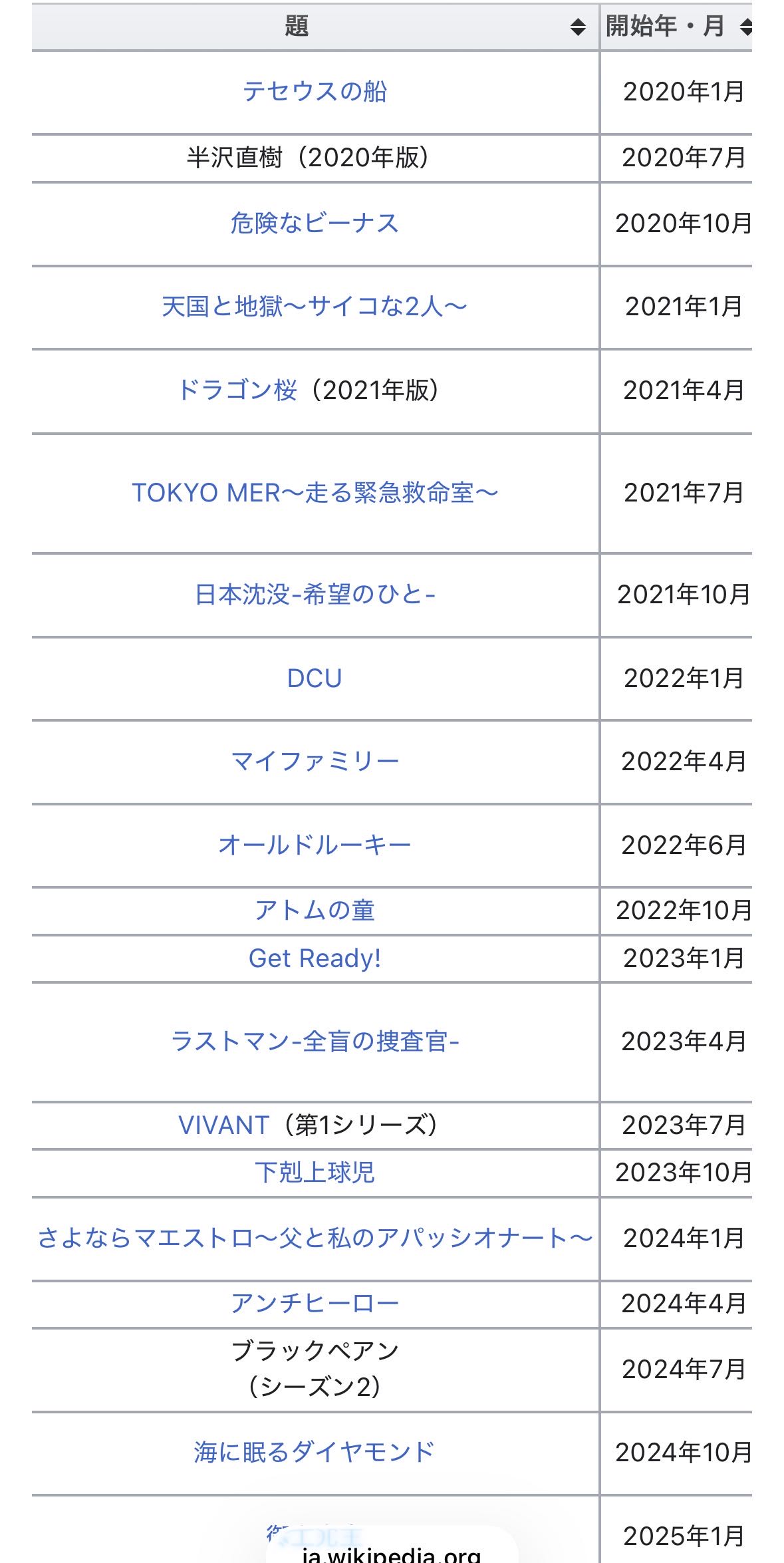This screenshot has height=1563, width=784.
Task: Open 日本沈没-希望のひと- link
Action: tap(315, 595)
